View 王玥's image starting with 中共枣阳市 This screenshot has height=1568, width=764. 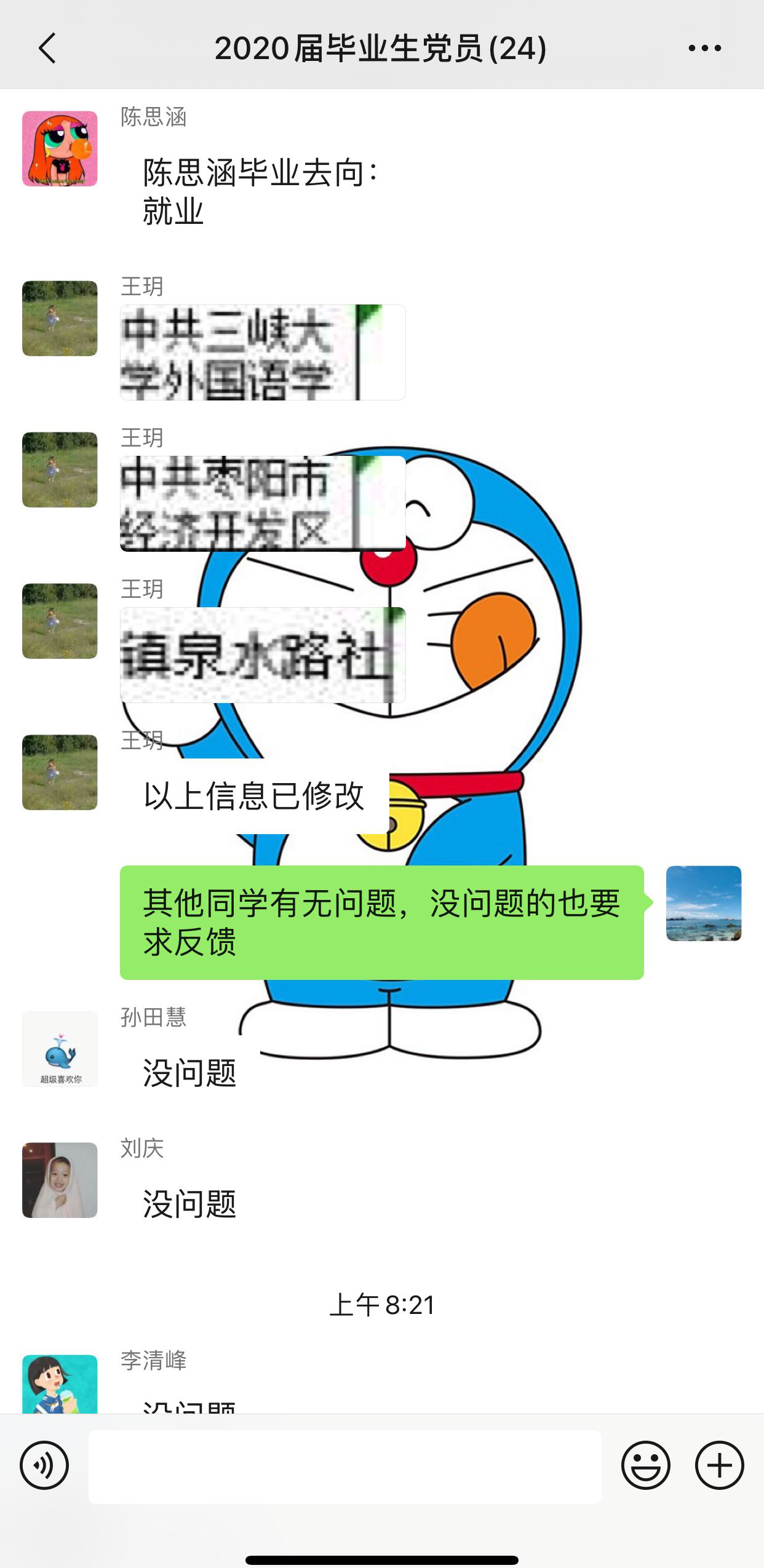click(263, 504)
